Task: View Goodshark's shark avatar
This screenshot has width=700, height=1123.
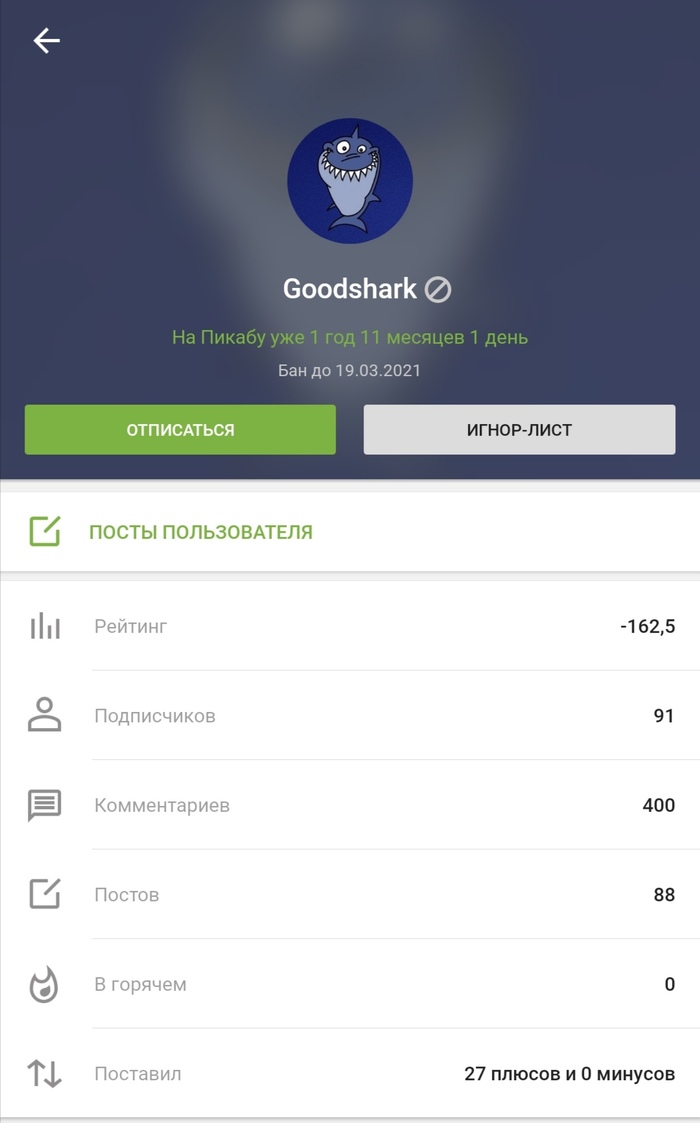Action: tap(350, 181)
